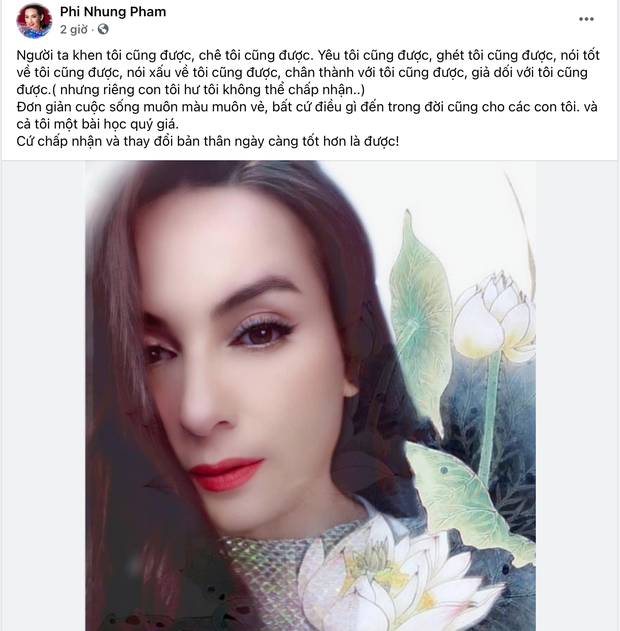Open the '2 giờ' post timestamp
Viewport: 620px width, 631px height.
[74, 29]
